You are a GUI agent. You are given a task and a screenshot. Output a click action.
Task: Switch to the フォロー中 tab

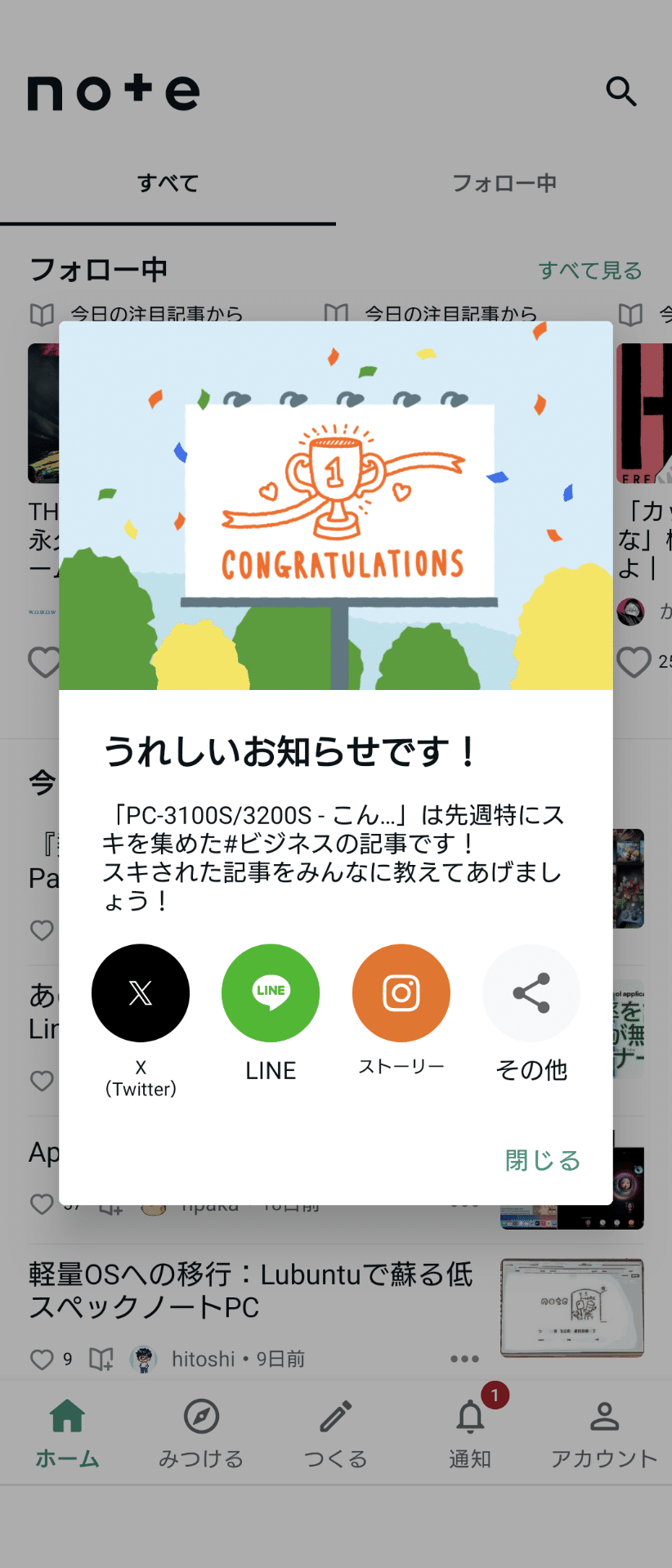[x=504, y=183]
